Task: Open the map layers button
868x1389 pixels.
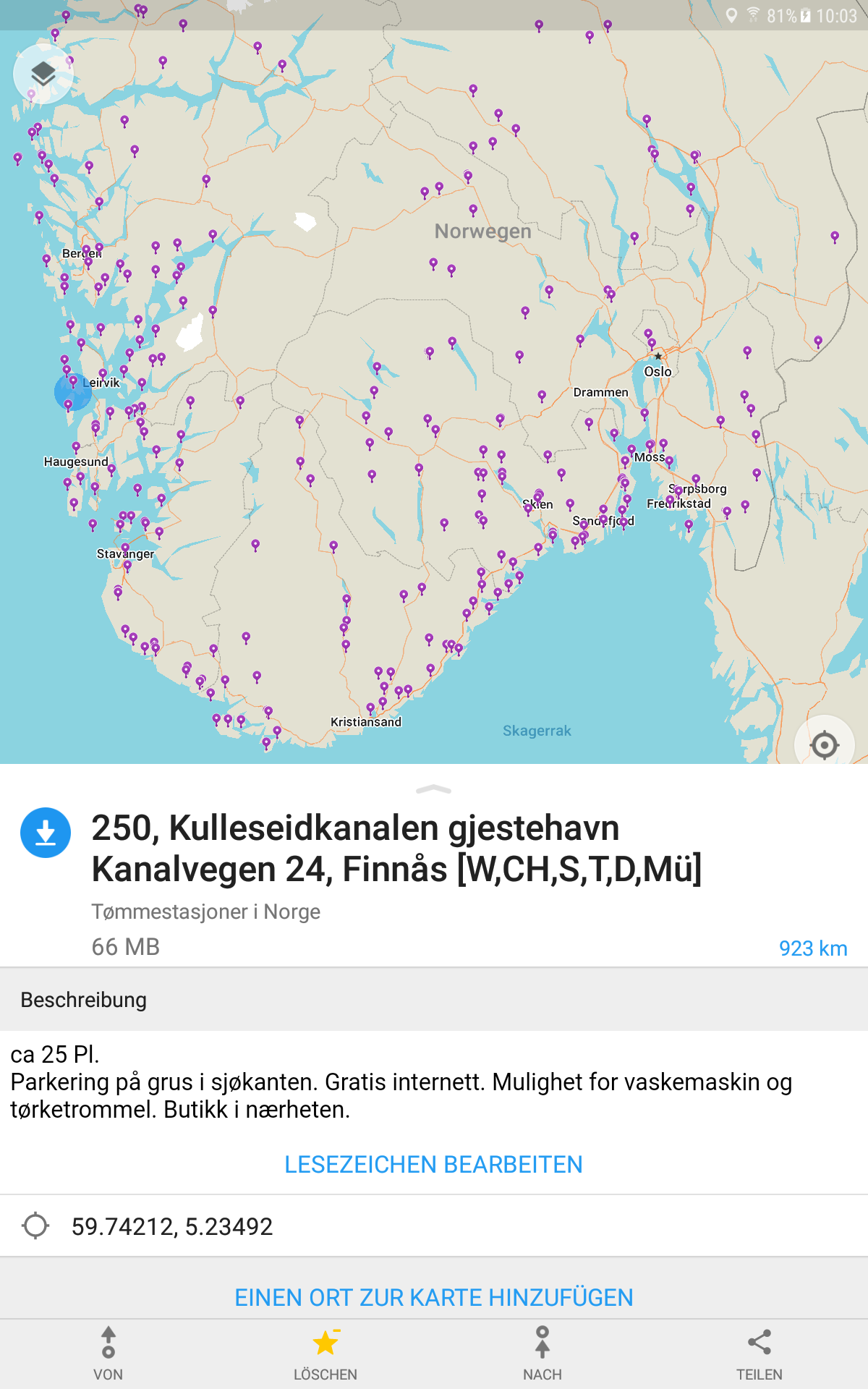Action: tap(43, 74)
